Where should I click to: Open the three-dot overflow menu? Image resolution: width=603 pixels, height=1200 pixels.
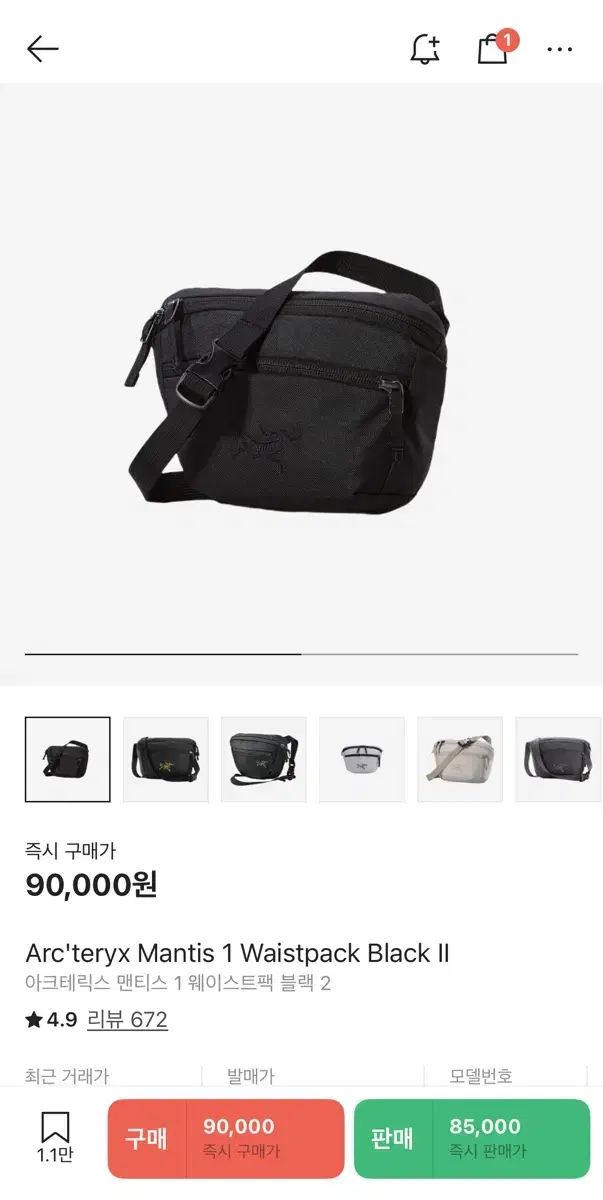[x=560, y=49]
